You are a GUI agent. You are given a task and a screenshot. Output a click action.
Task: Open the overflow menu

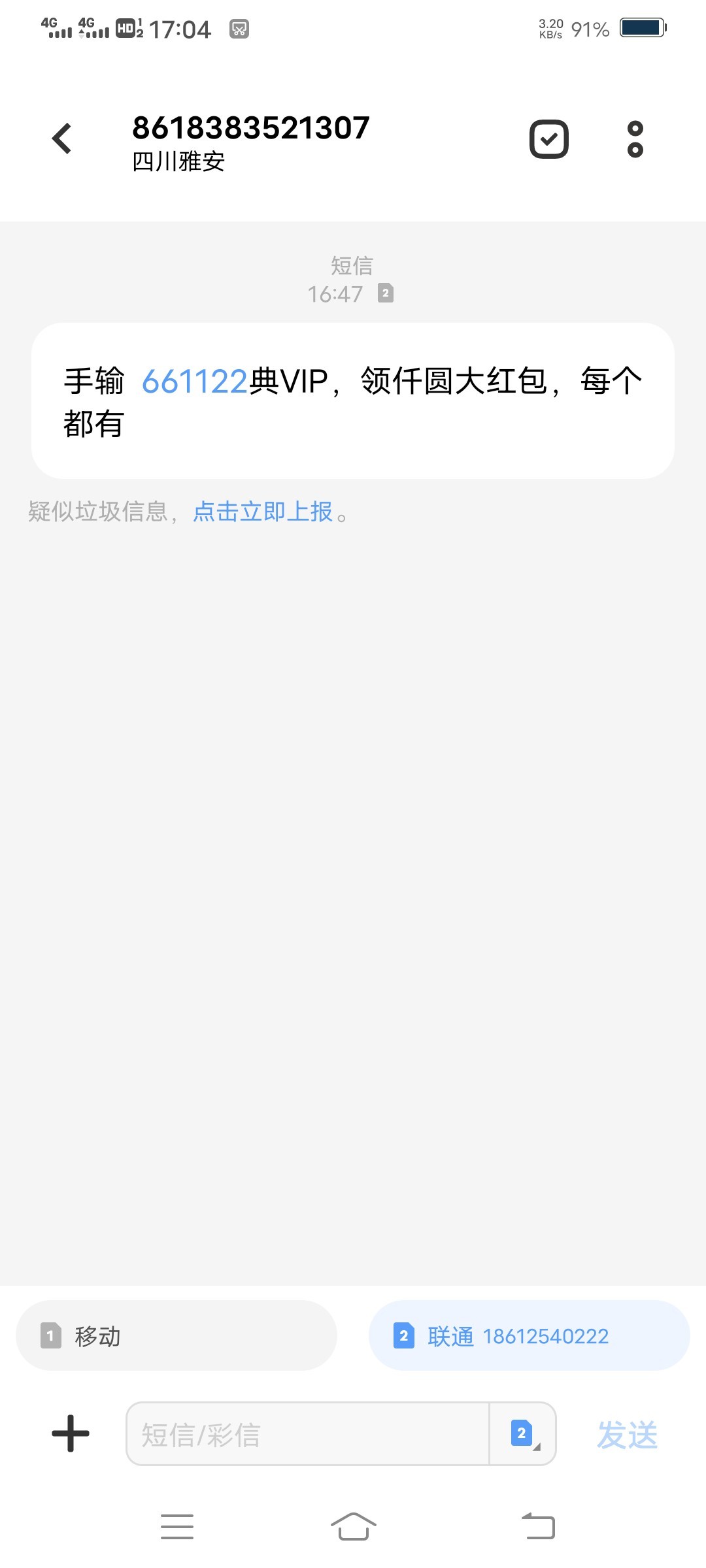pyautogui.click(x=635, y=139)
